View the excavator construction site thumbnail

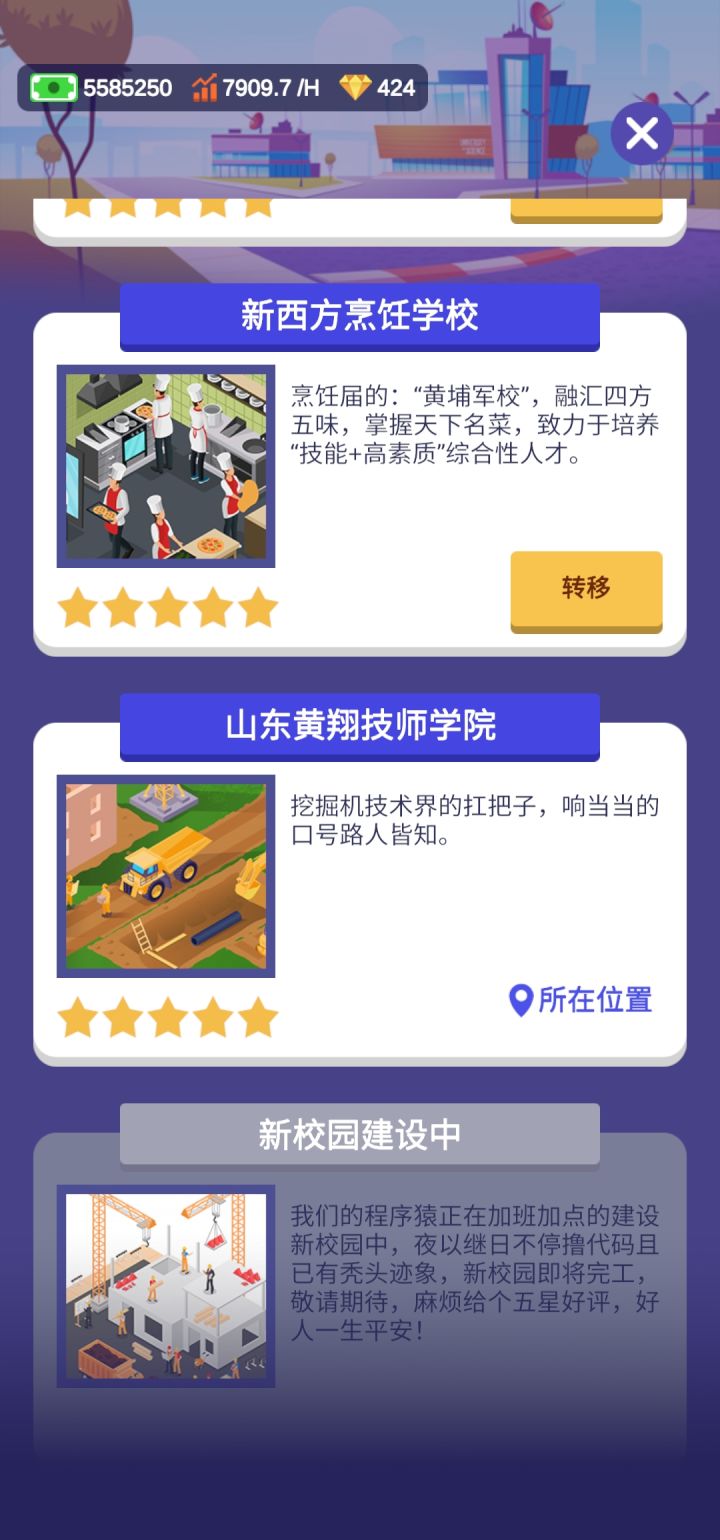(167, 874)
